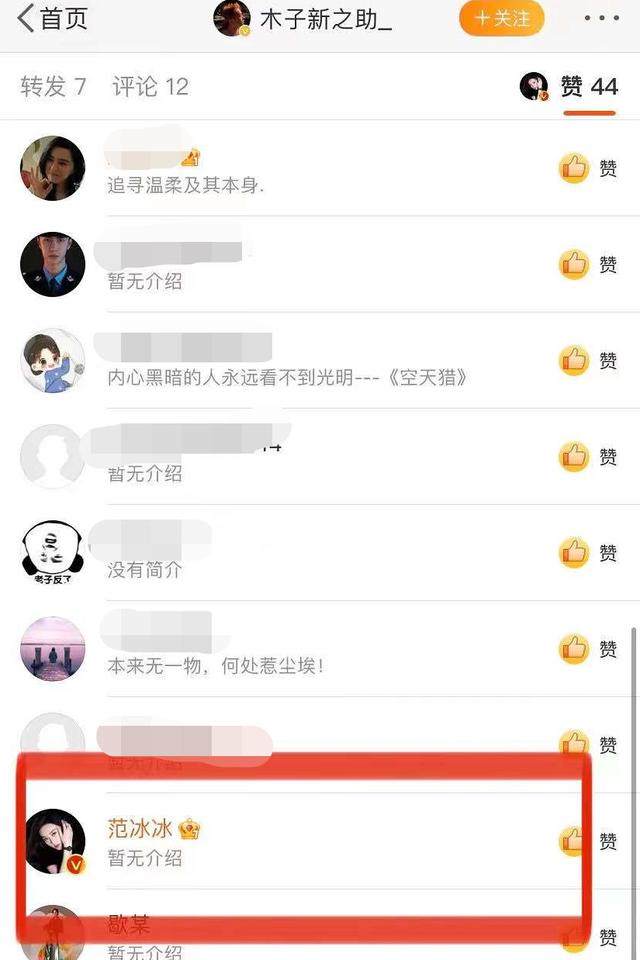The image size is (640, 960).
Task: Select the 赞 44 tab
Action: [x=589, y=87]
